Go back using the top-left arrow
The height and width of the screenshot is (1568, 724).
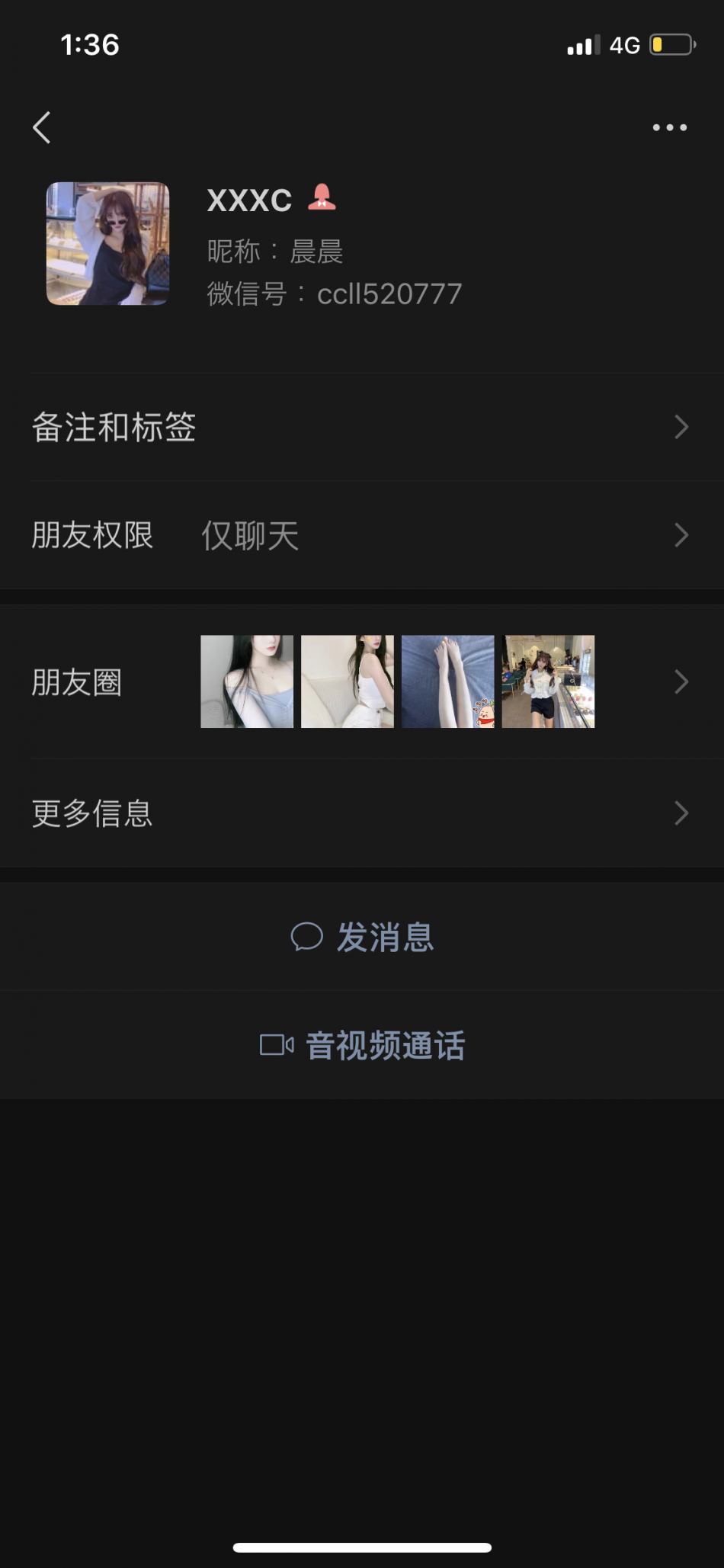coord(42,127)
